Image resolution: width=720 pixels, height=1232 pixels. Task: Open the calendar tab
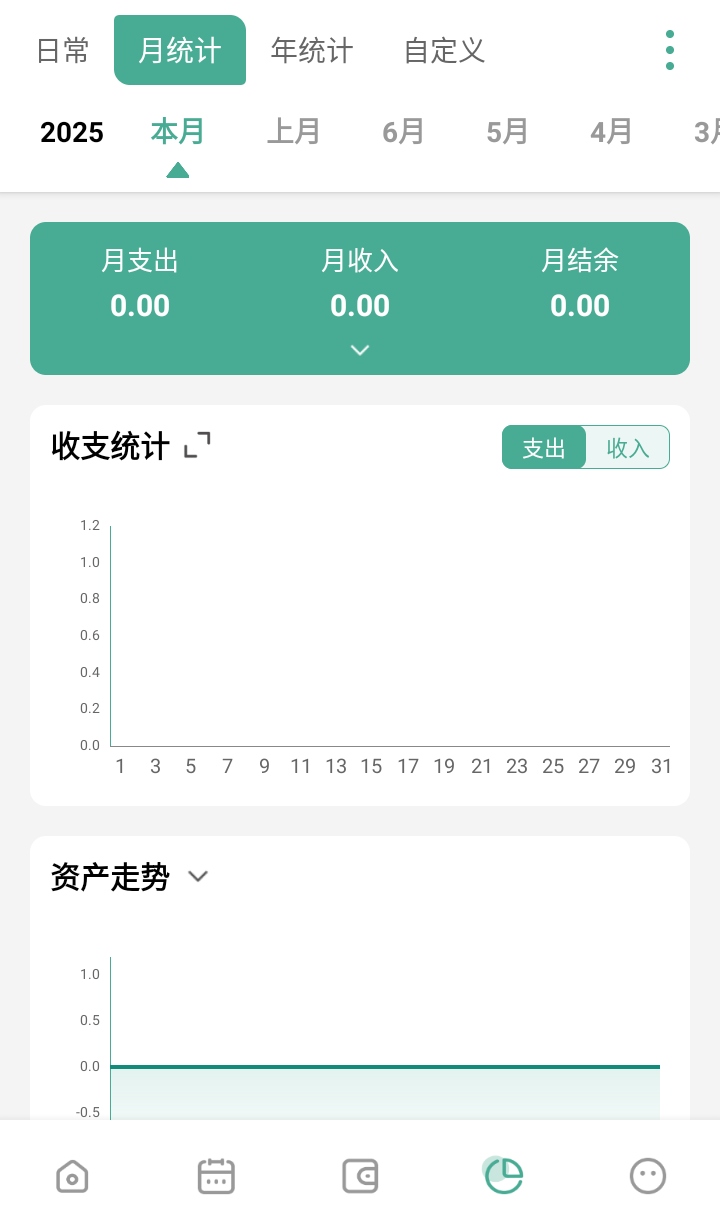coord(216,1176)
